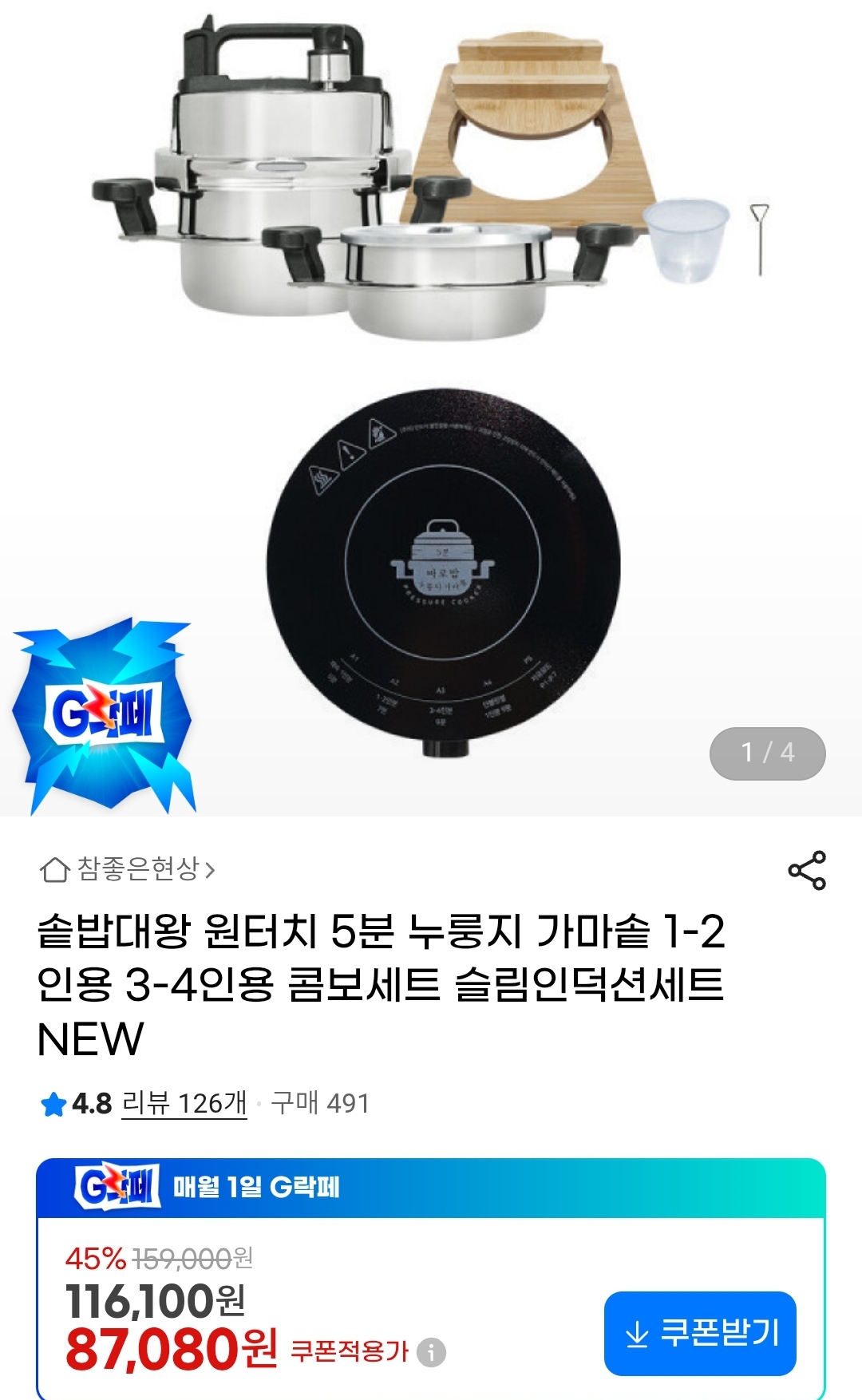Download coupon with 쿠폰받기 button
This screenshot has width=862, height=1400.
(x=700, y=1333)
